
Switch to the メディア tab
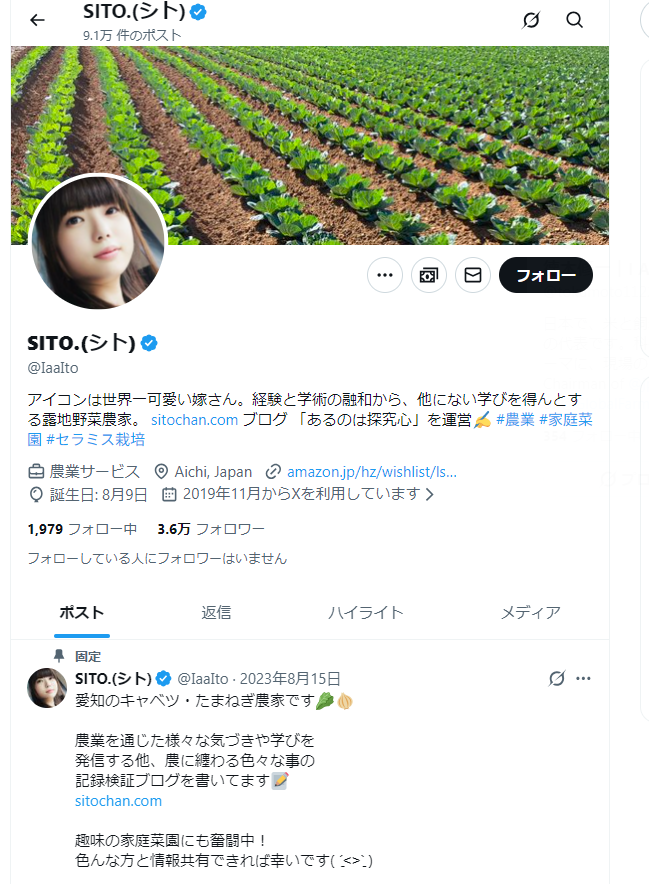(x=530, y=613)
